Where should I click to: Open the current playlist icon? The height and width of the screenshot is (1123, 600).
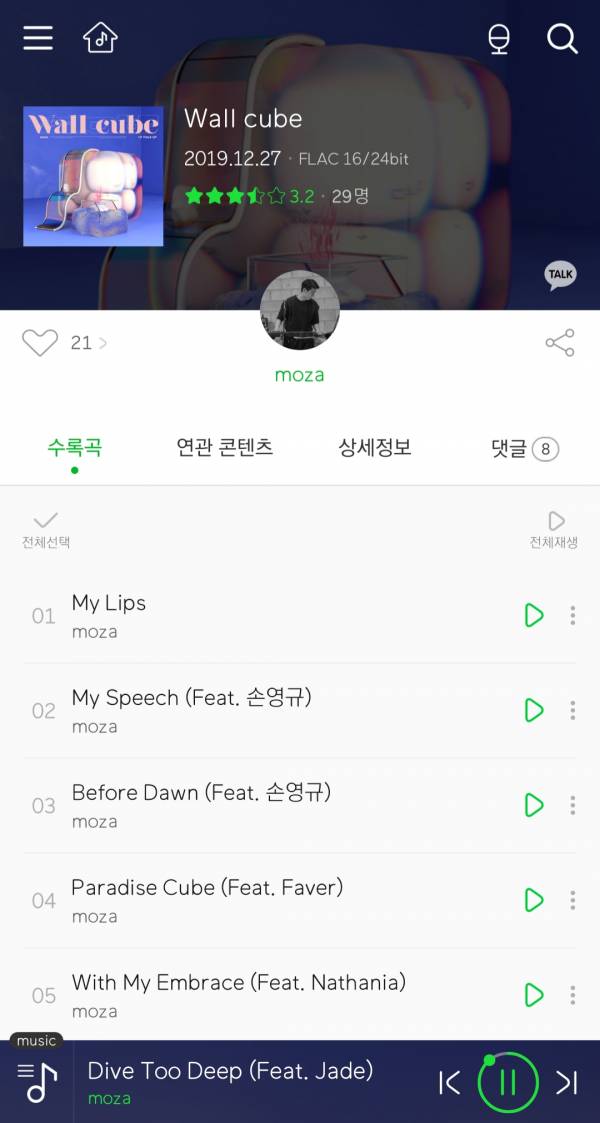37,1082
